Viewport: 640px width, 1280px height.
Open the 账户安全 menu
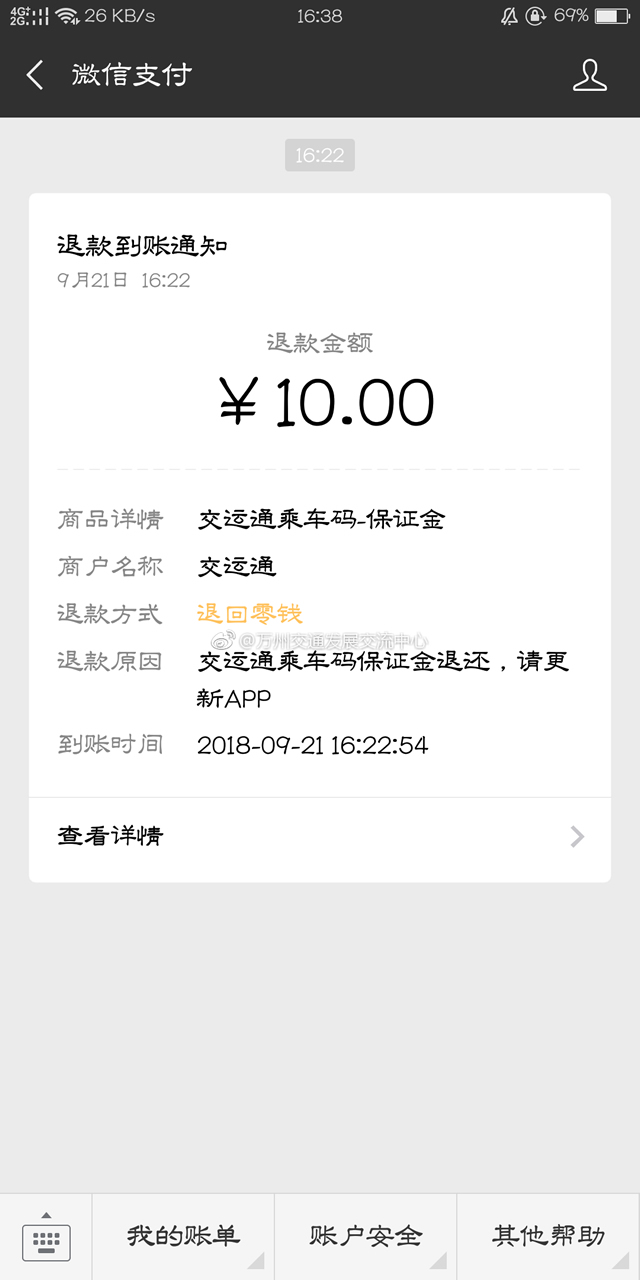pos(366,1237)
